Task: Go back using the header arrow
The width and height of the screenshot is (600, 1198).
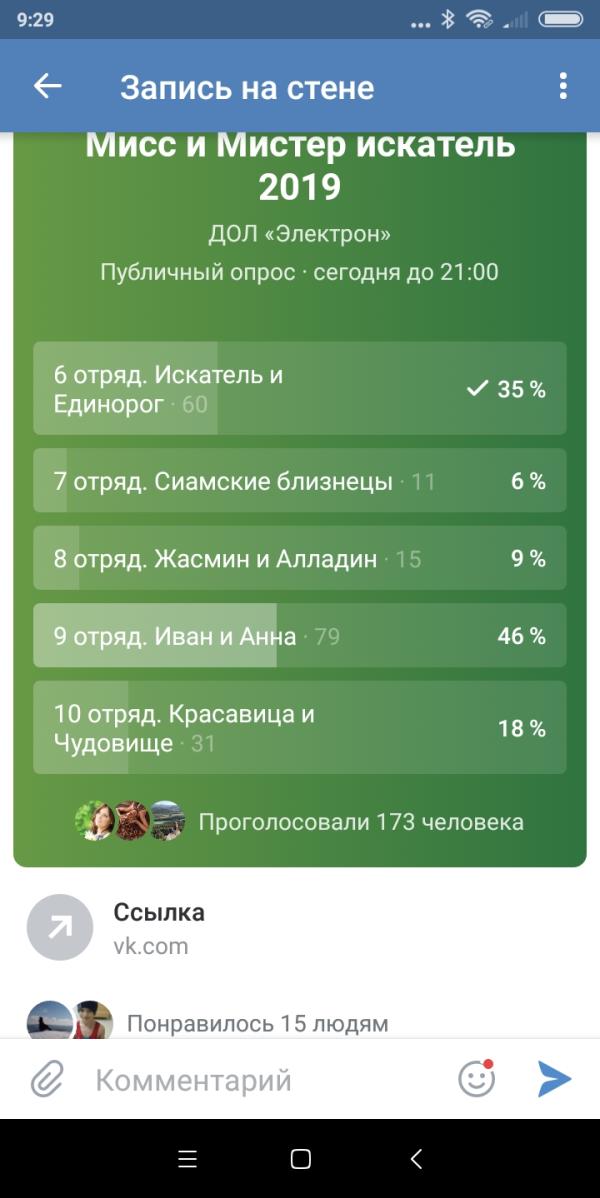Action: pos(48,87)
